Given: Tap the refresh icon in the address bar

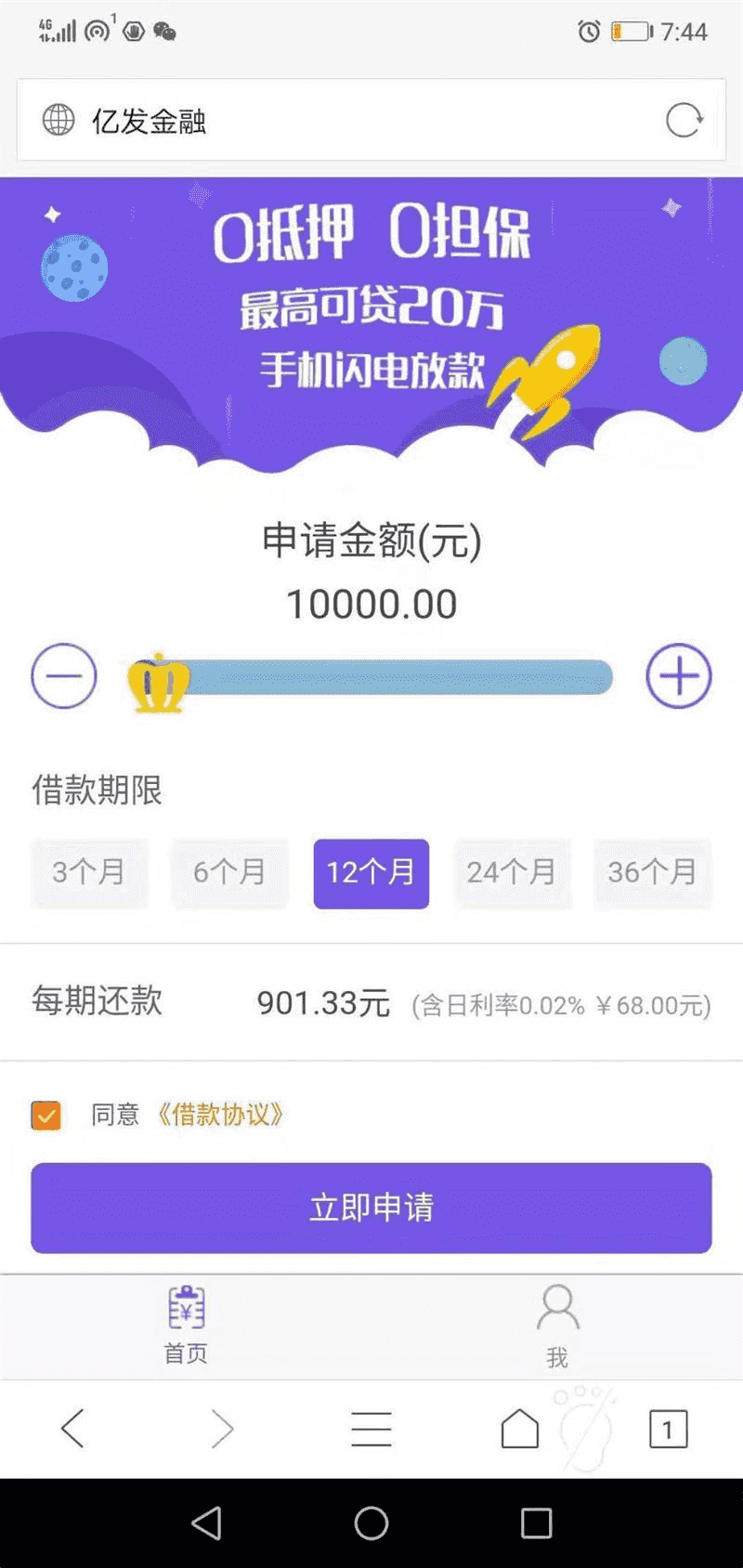Looking at the screenshot, I should (x=684, y=120).
